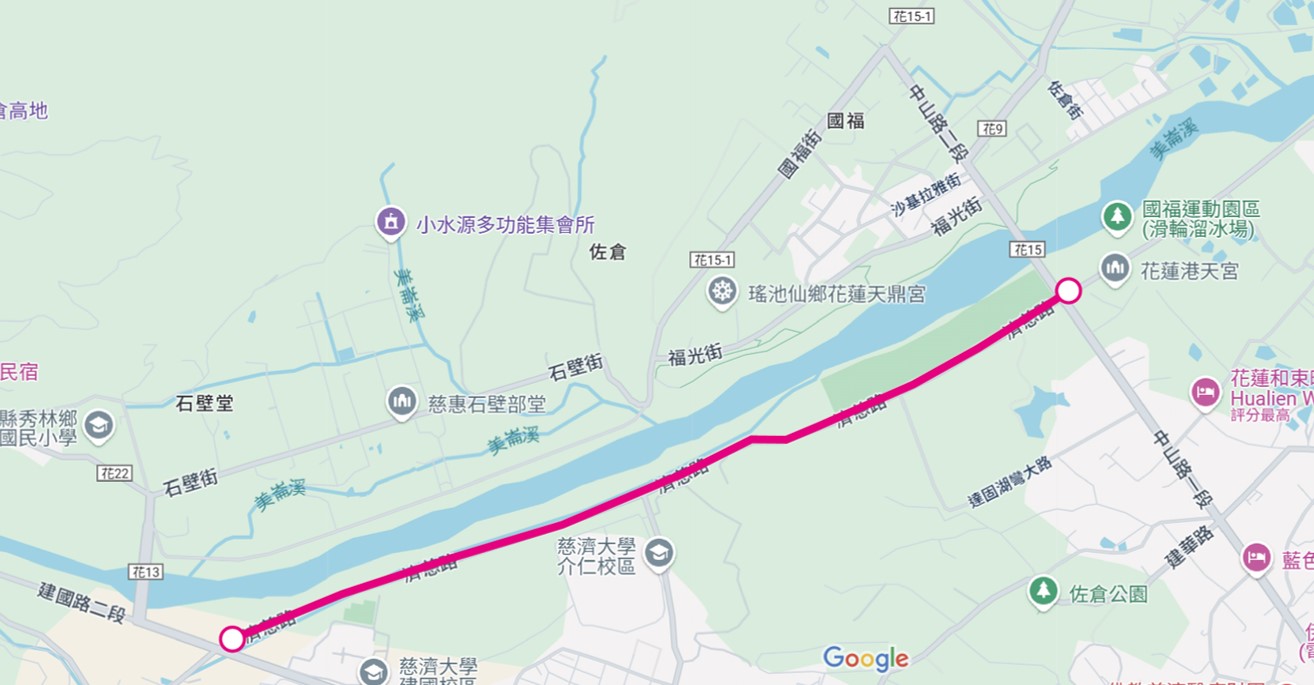The image size is (1314, 685).
Task: Select the 瑤池仙鄉花蓮天鼎宮 temple marker
Action: [x=722, y=292]
